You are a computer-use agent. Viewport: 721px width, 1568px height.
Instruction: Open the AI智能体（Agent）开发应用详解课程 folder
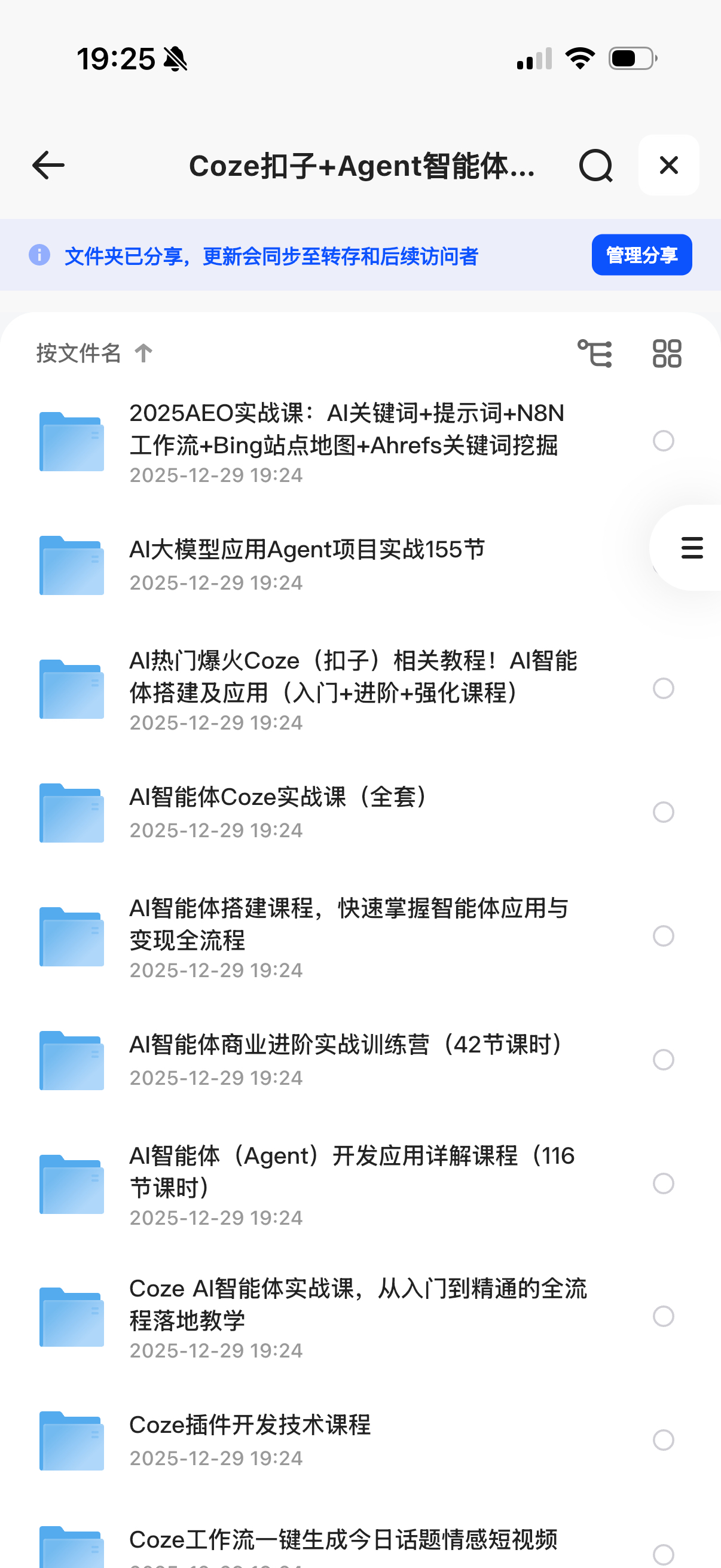(x=352, y=1172)
